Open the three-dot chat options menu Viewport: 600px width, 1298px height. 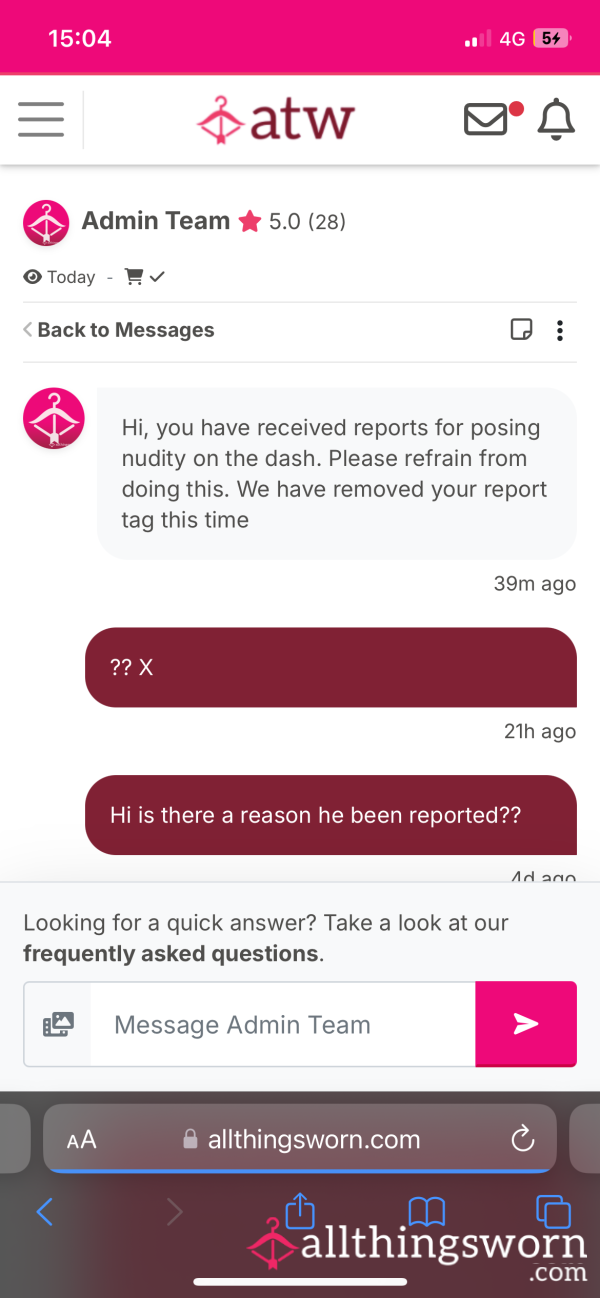tap(560, 330)
